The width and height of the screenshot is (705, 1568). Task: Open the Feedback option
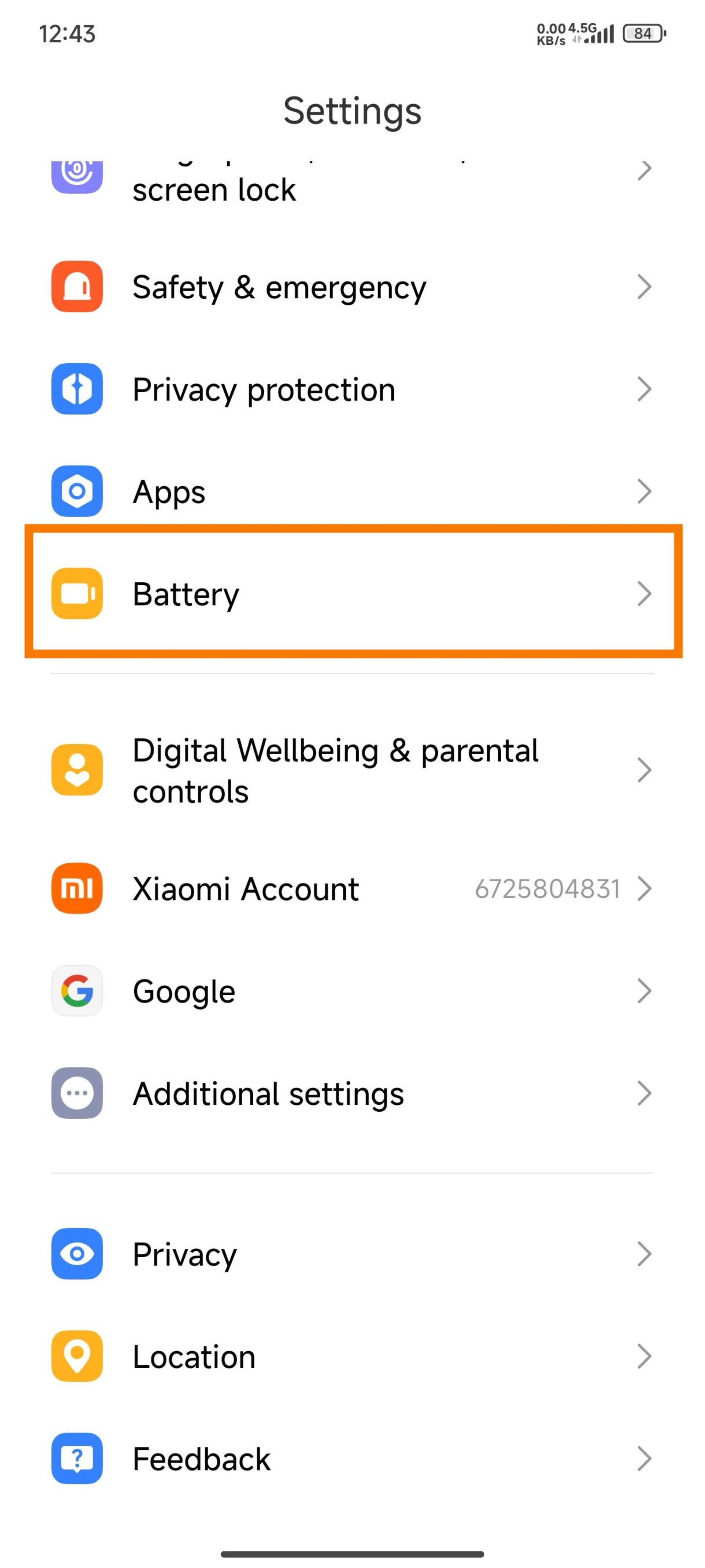tap(352, 1459)
